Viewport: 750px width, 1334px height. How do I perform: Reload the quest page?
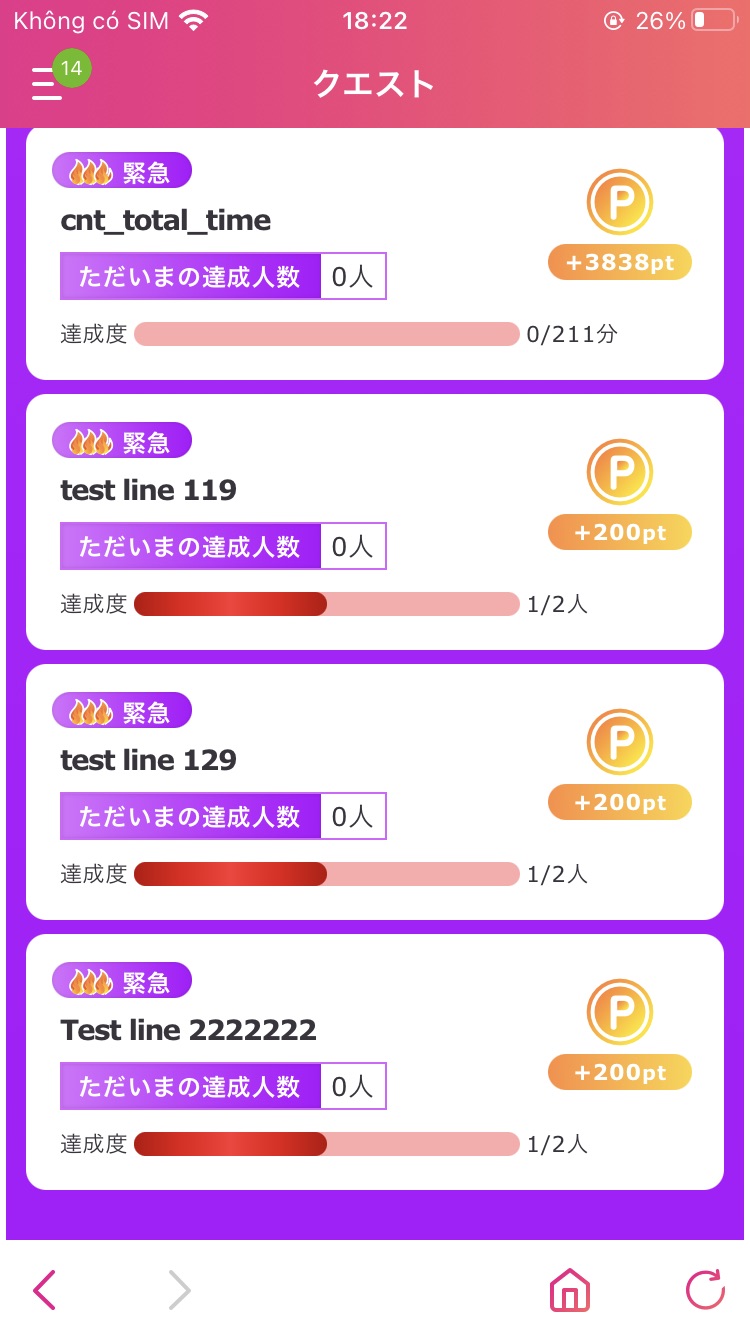705,1290
